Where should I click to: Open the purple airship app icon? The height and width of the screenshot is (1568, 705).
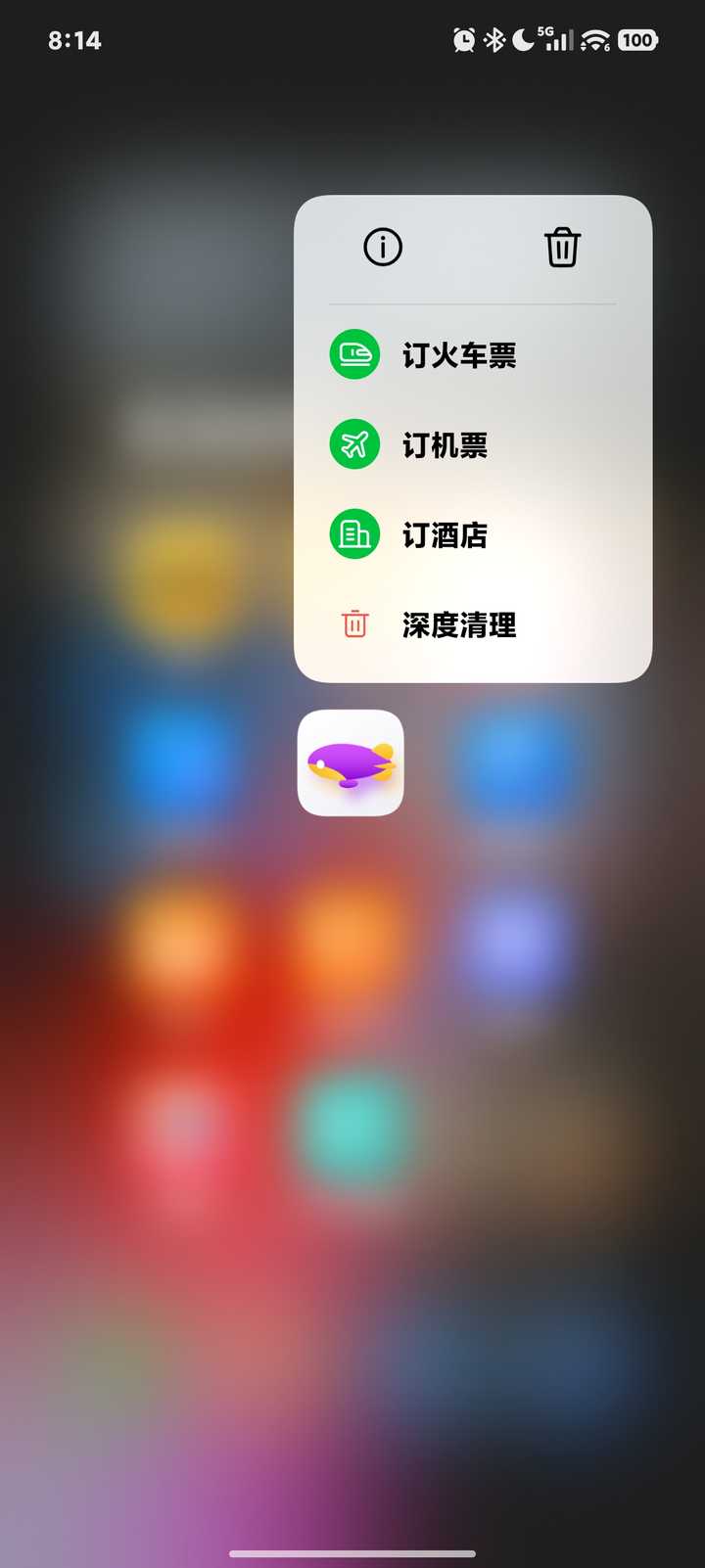pyautogui.click(x=351, y=762)
